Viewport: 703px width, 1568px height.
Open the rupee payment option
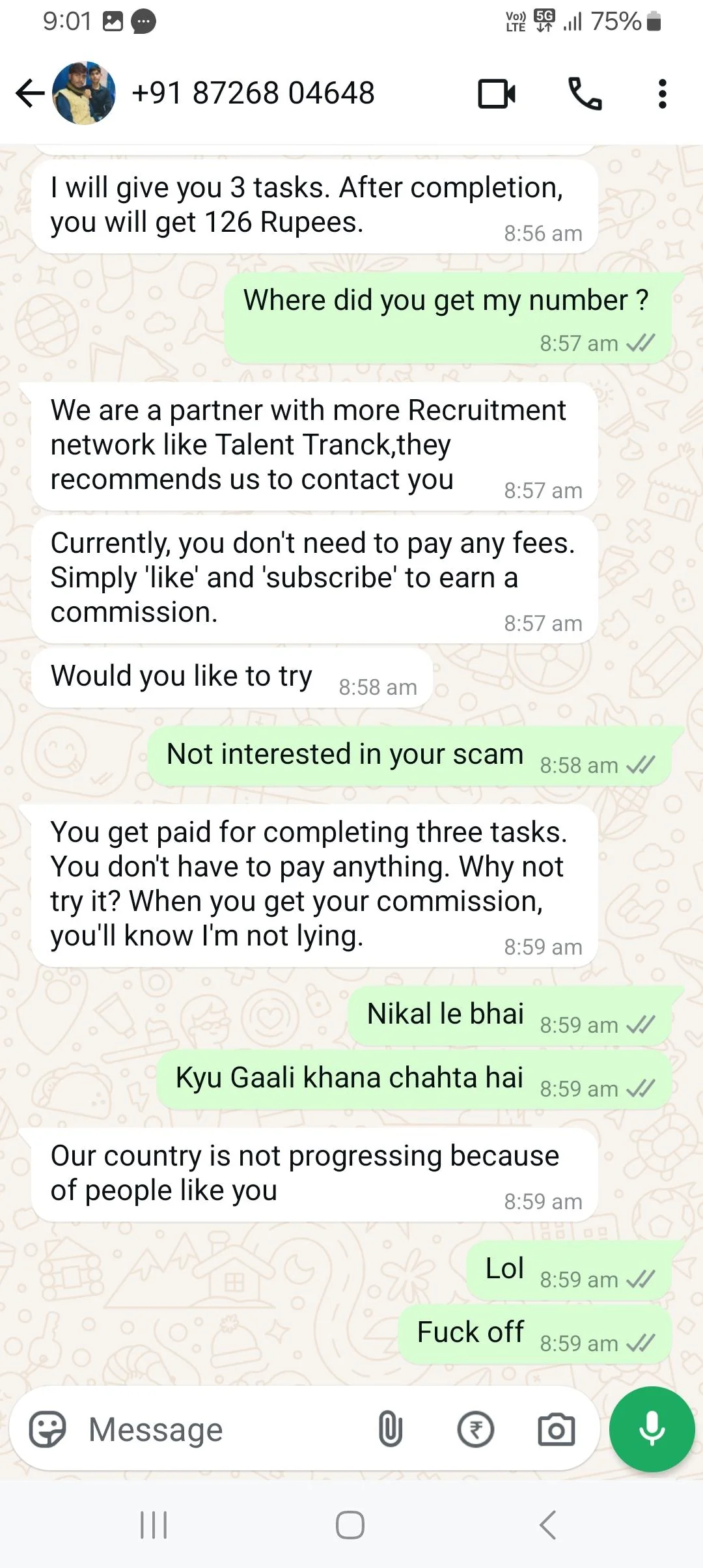(x=476, y=1429)
